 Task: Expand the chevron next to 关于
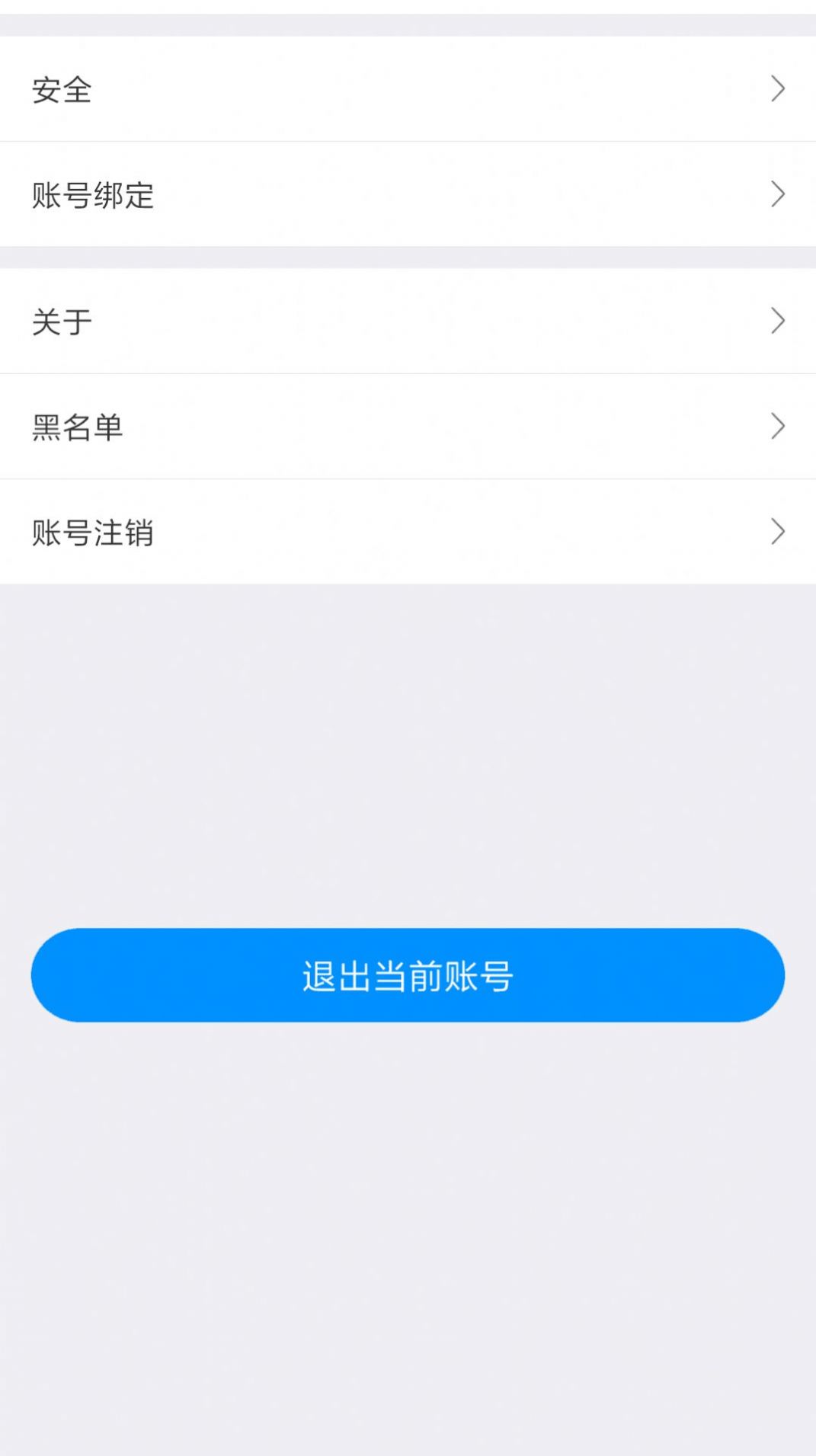click(777, 320)
